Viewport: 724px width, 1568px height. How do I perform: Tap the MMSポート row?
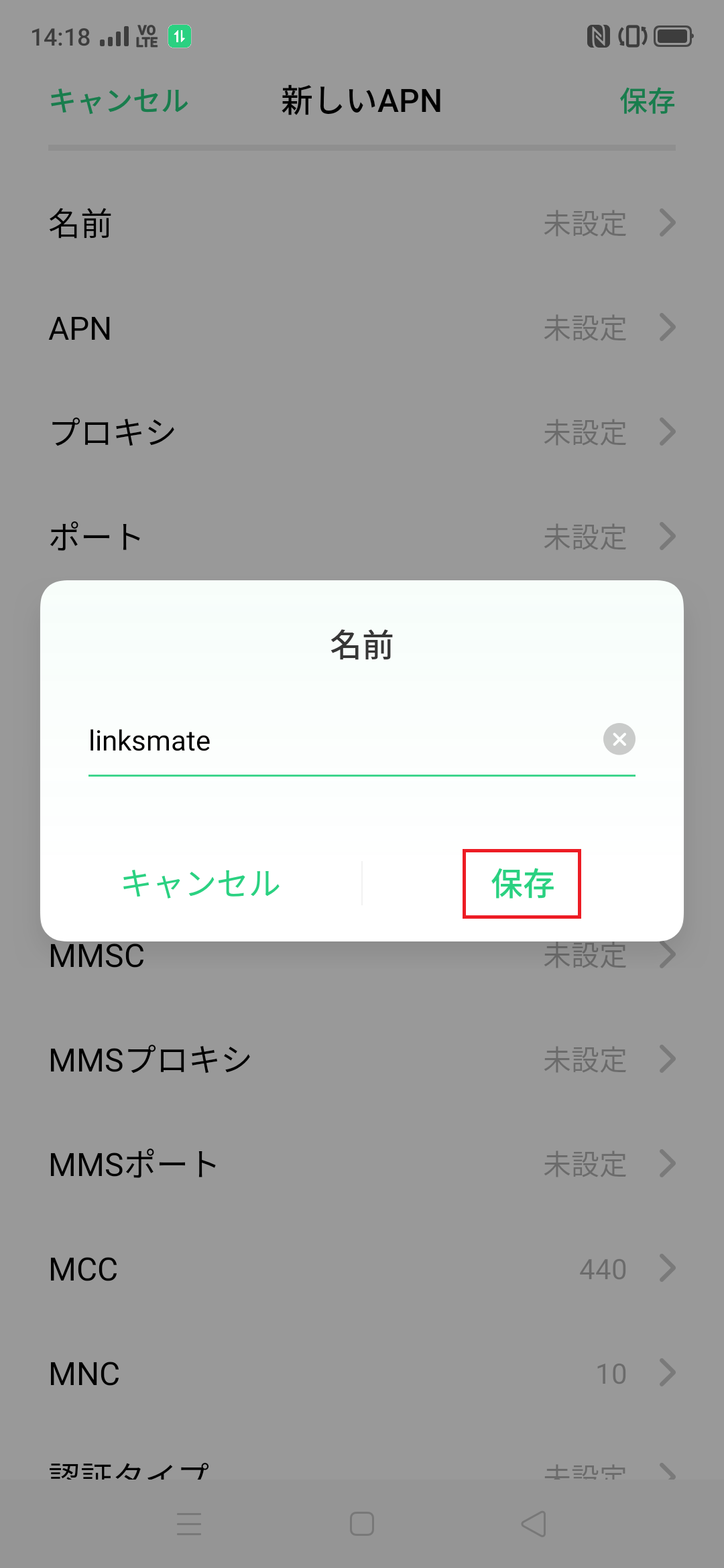click(x=362, y=1164)
